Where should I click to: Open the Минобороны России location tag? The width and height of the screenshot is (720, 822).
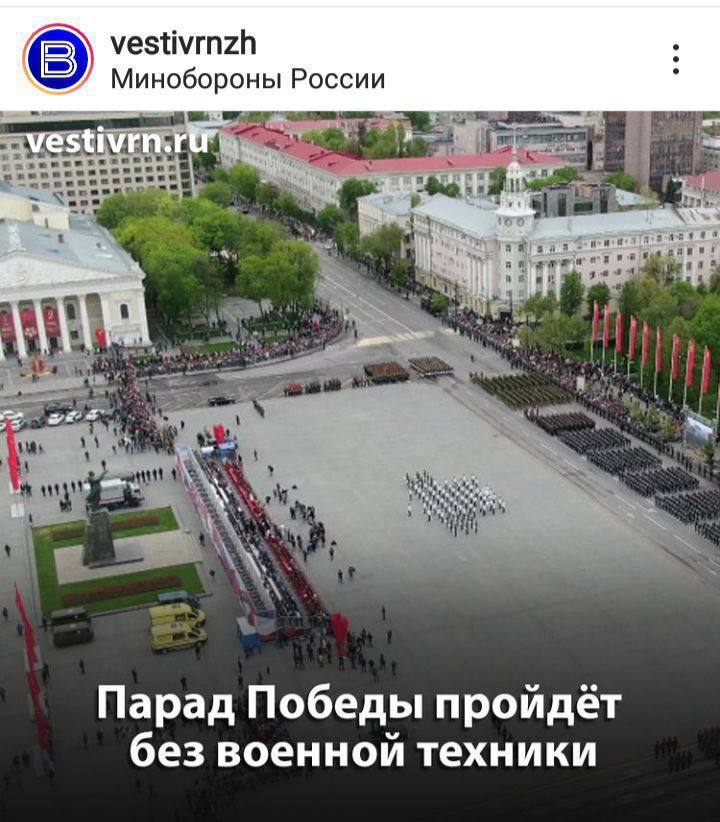point(247,79)
